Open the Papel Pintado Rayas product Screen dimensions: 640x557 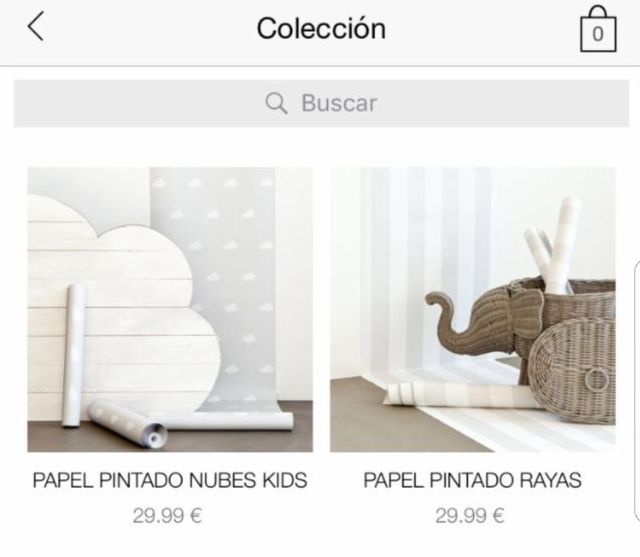tap(472, 310)
